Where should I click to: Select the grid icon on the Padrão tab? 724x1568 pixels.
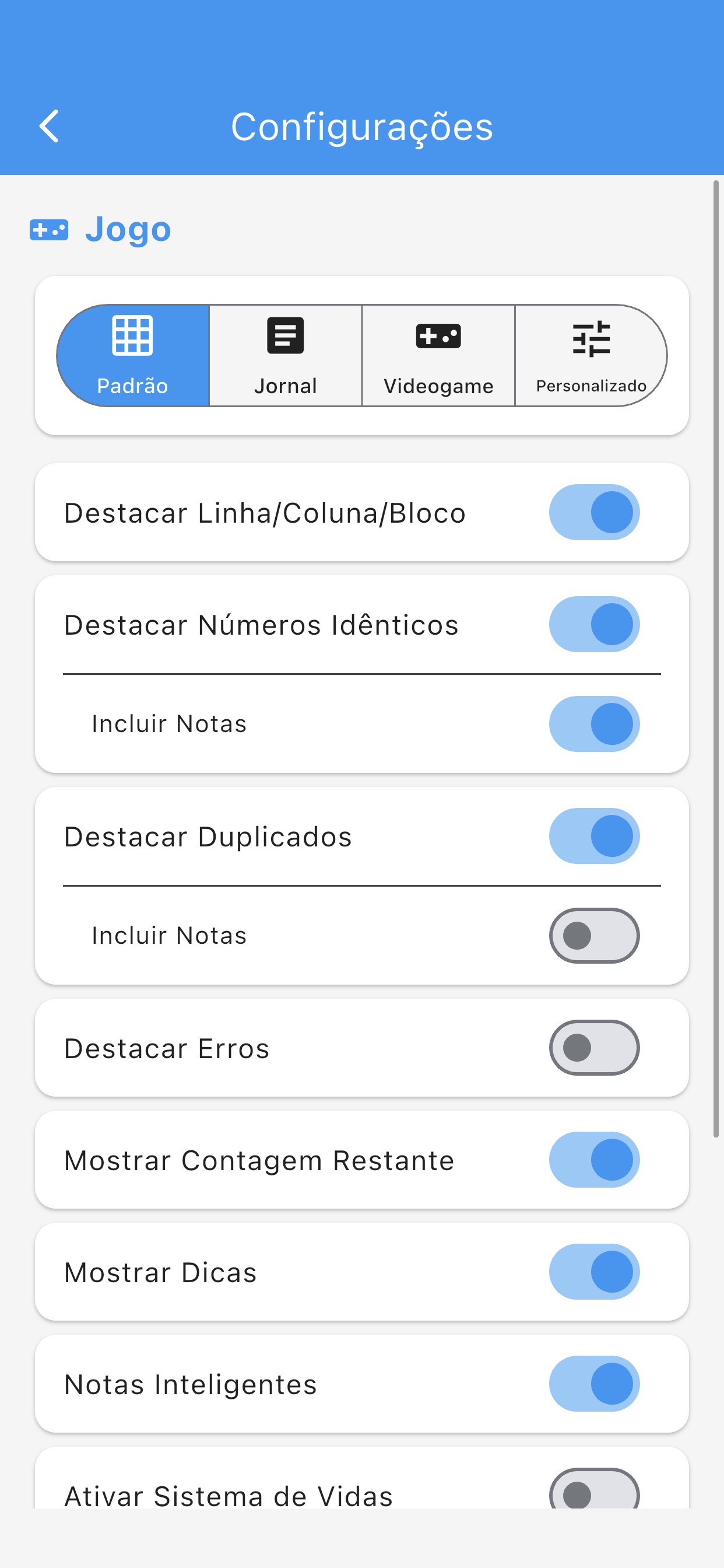[x=133, y=335]
